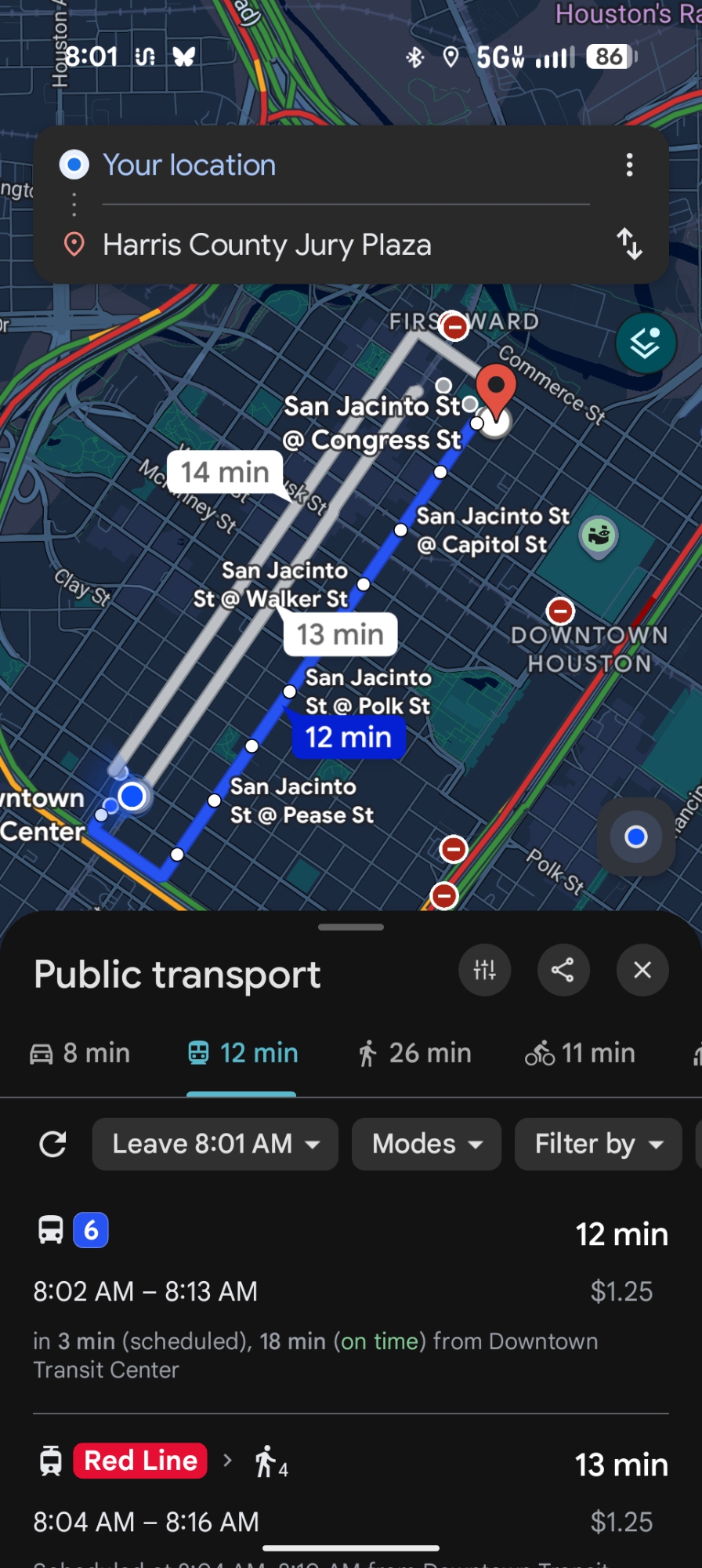
Task: Expand the Leave 8:01 AM dropdown
Action: tap(215, 1145)
